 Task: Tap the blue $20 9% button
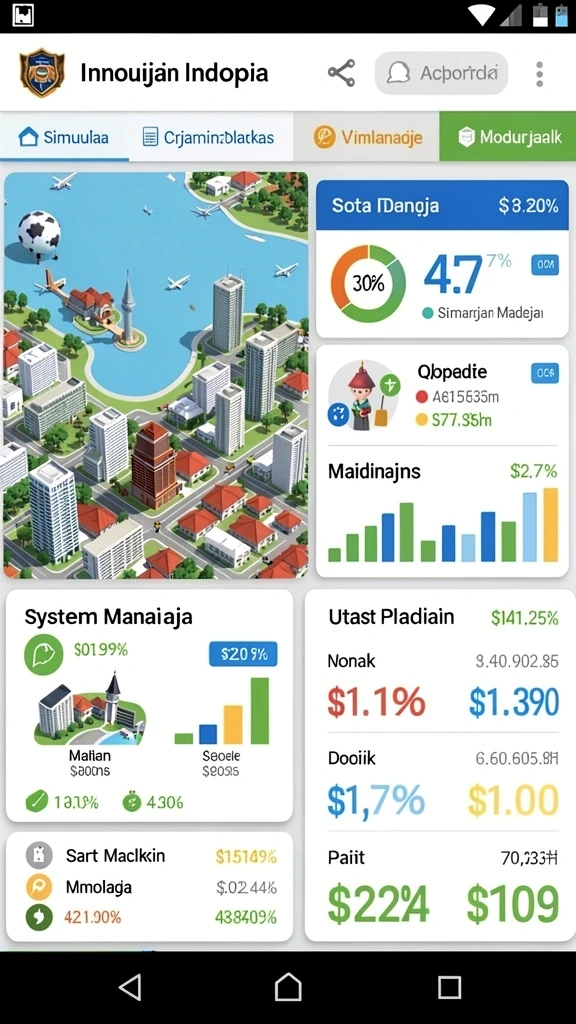[x=243, y=654]
